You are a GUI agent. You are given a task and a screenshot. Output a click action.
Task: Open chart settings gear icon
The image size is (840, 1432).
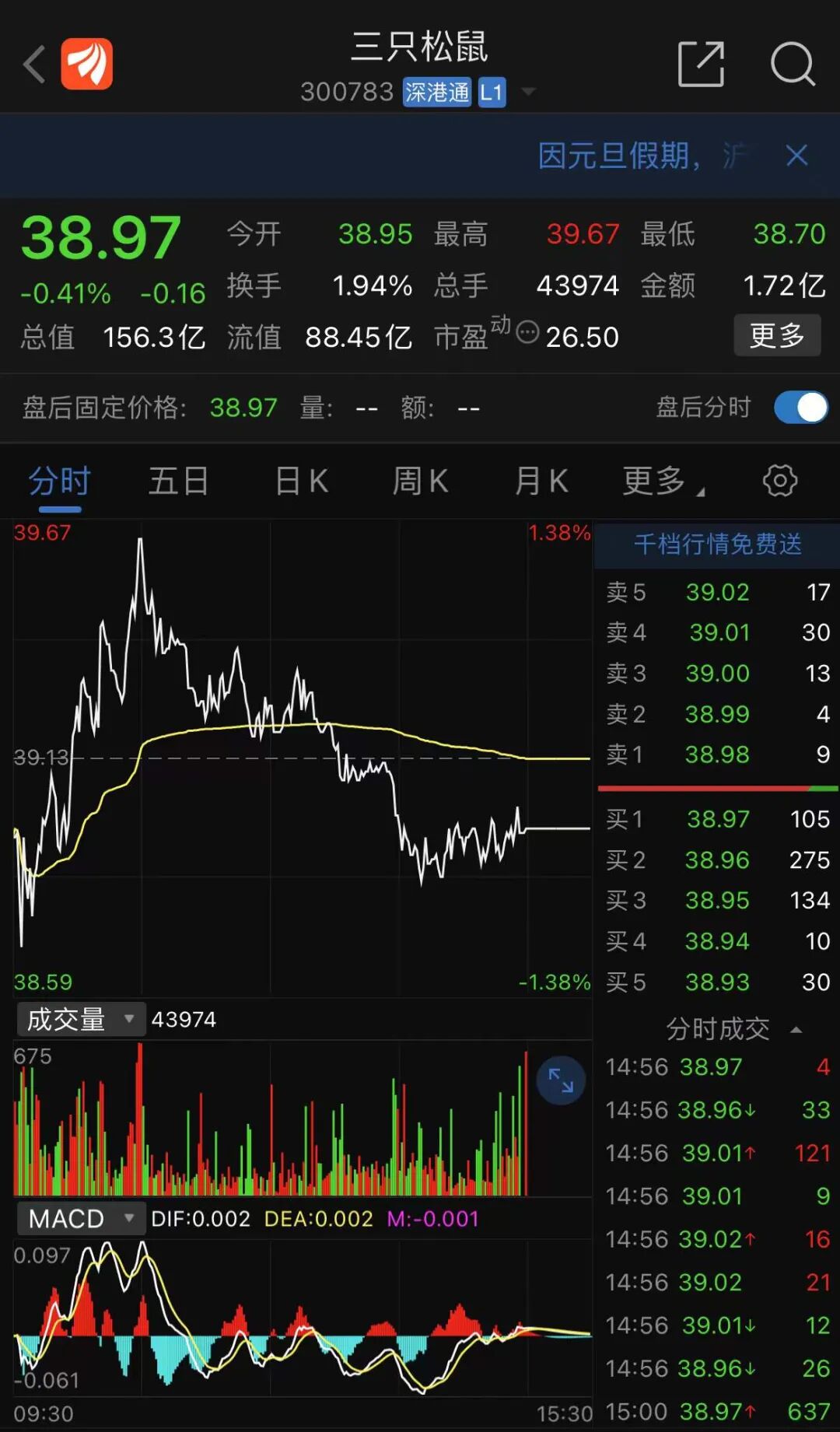(779, 481)
